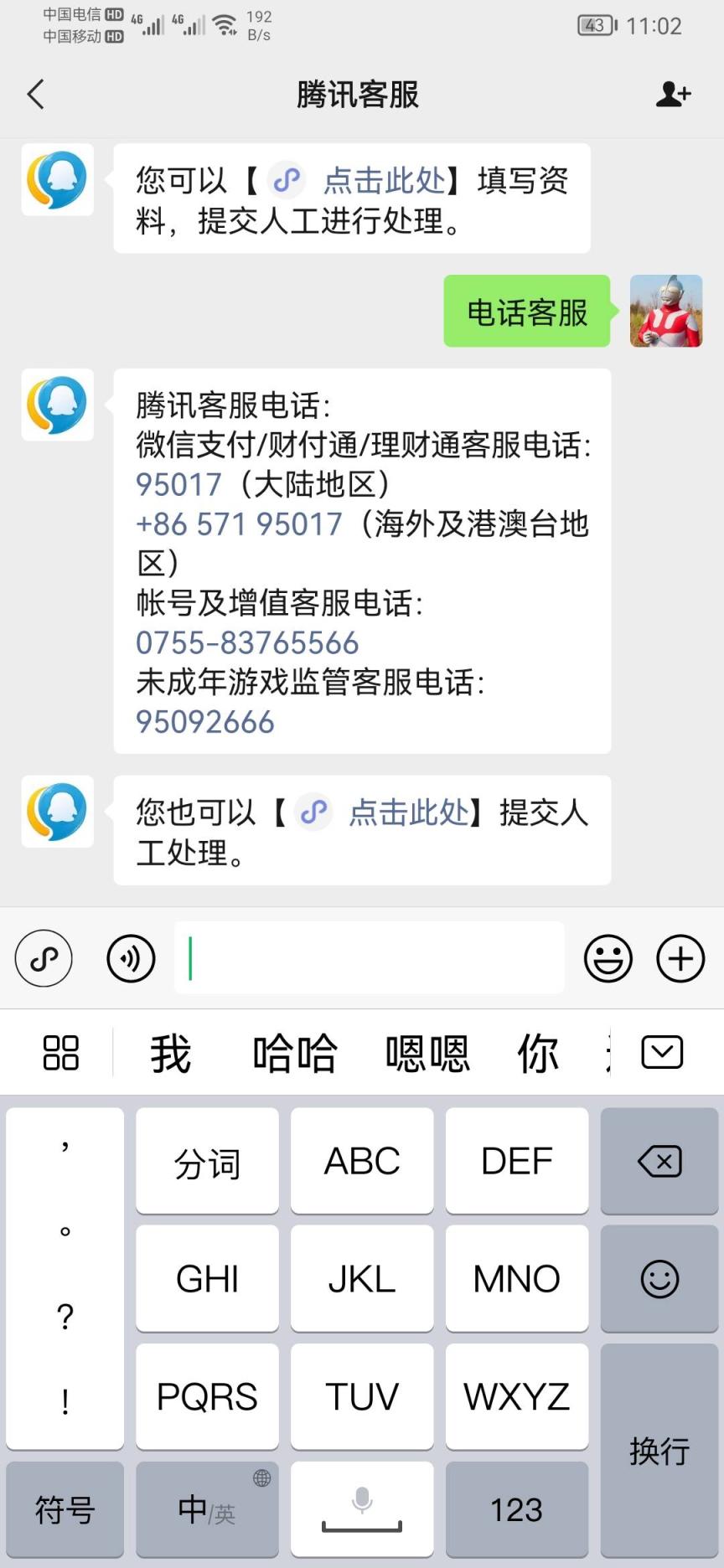Open the keyboard tools grid
724x1568 pixels.
click(60, 1053)
